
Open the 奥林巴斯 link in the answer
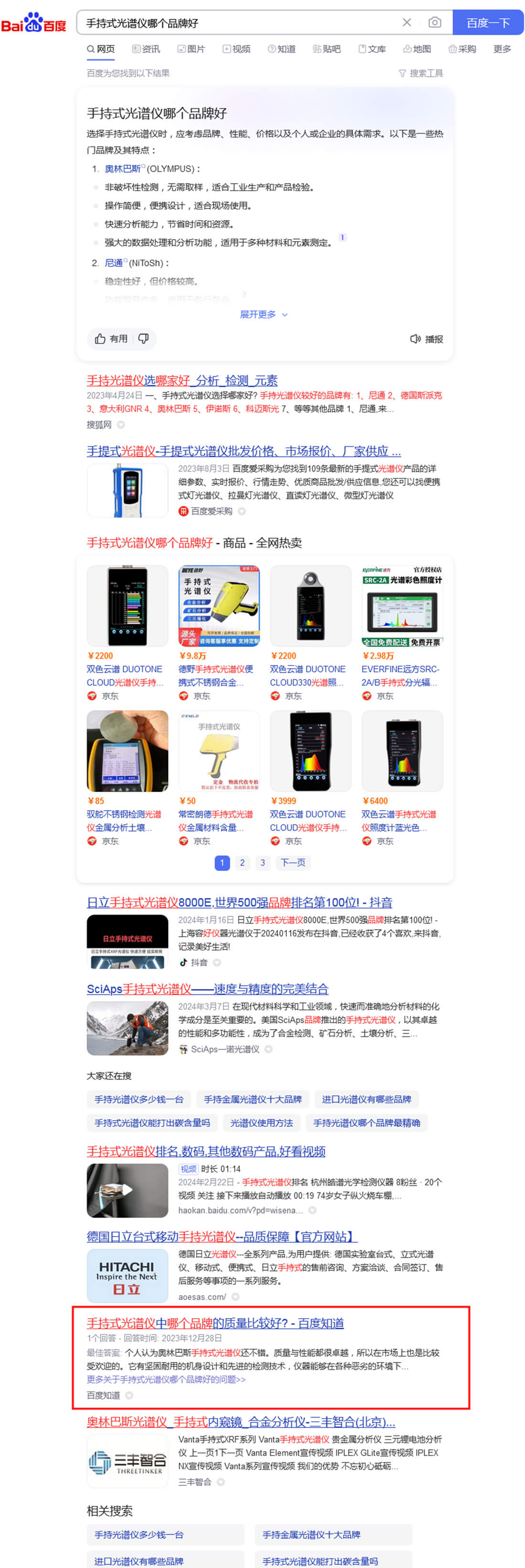[x=122, y=169]
